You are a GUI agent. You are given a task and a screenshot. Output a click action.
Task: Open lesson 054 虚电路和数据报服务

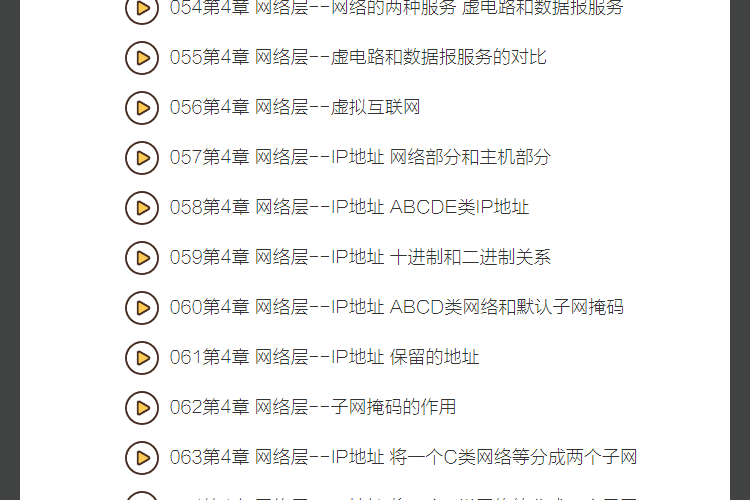pyautogui.click(x=396, y=8)
